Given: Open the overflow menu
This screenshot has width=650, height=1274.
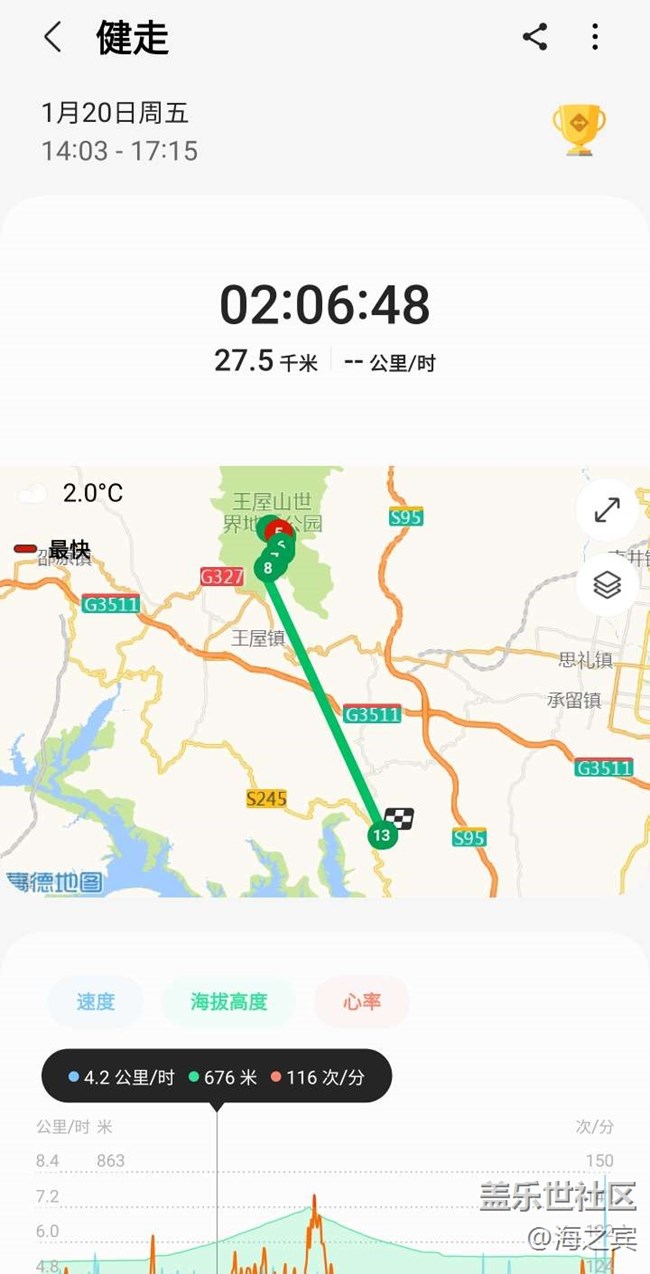Looking at the screenshot, I should 595,38.
